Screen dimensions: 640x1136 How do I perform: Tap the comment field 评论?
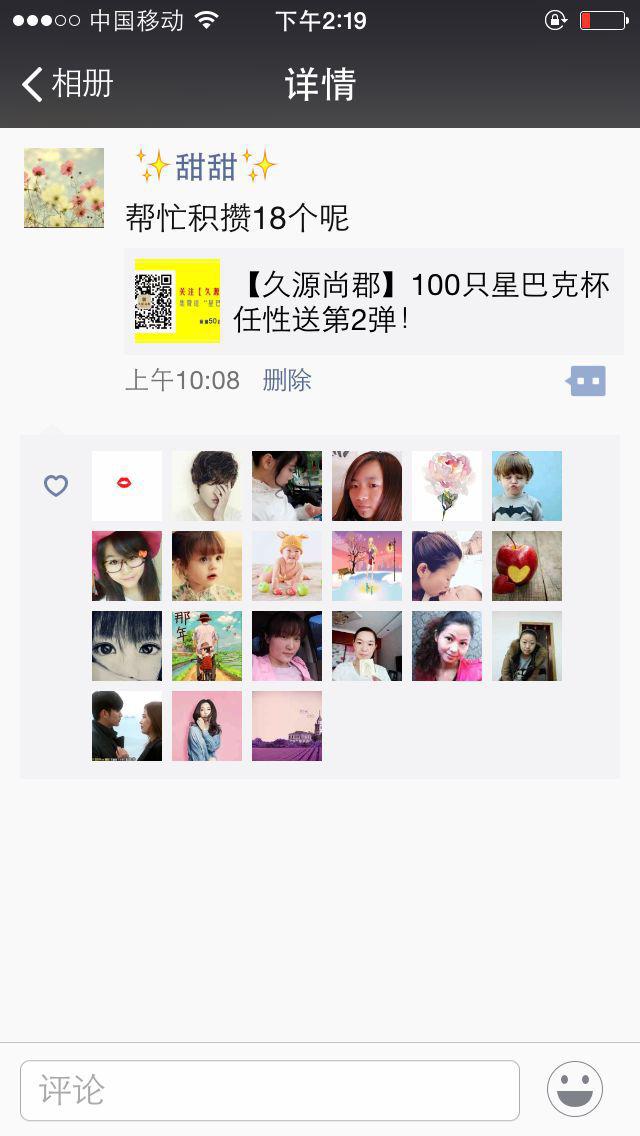pyautogui.click(x=270, y=1090)
